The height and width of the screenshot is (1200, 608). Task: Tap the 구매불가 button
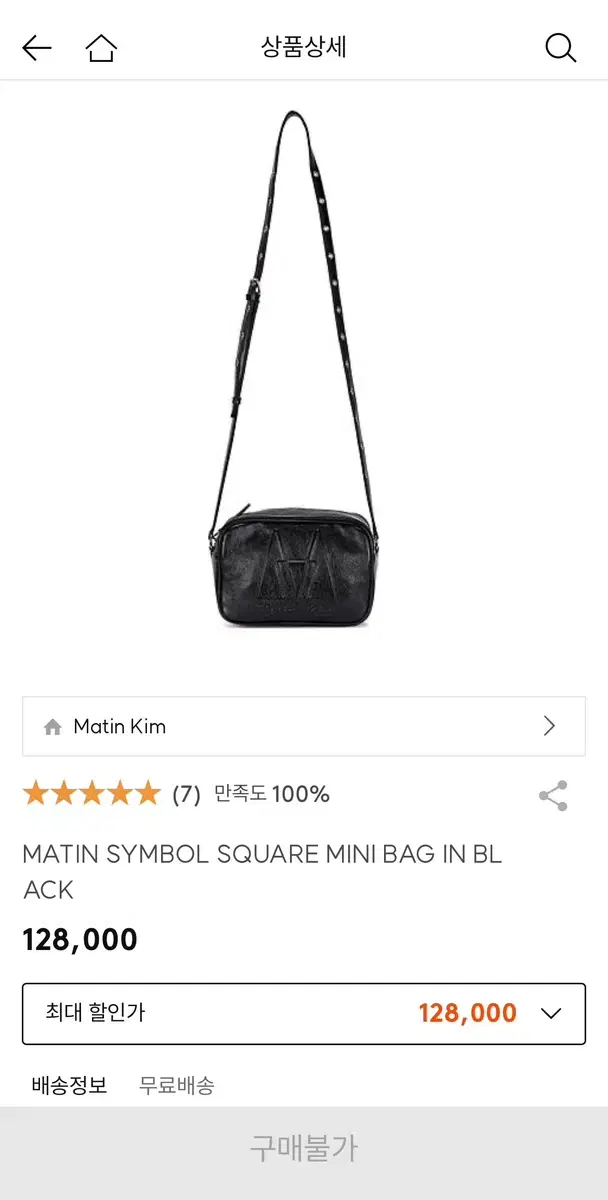click(304, 1148)
